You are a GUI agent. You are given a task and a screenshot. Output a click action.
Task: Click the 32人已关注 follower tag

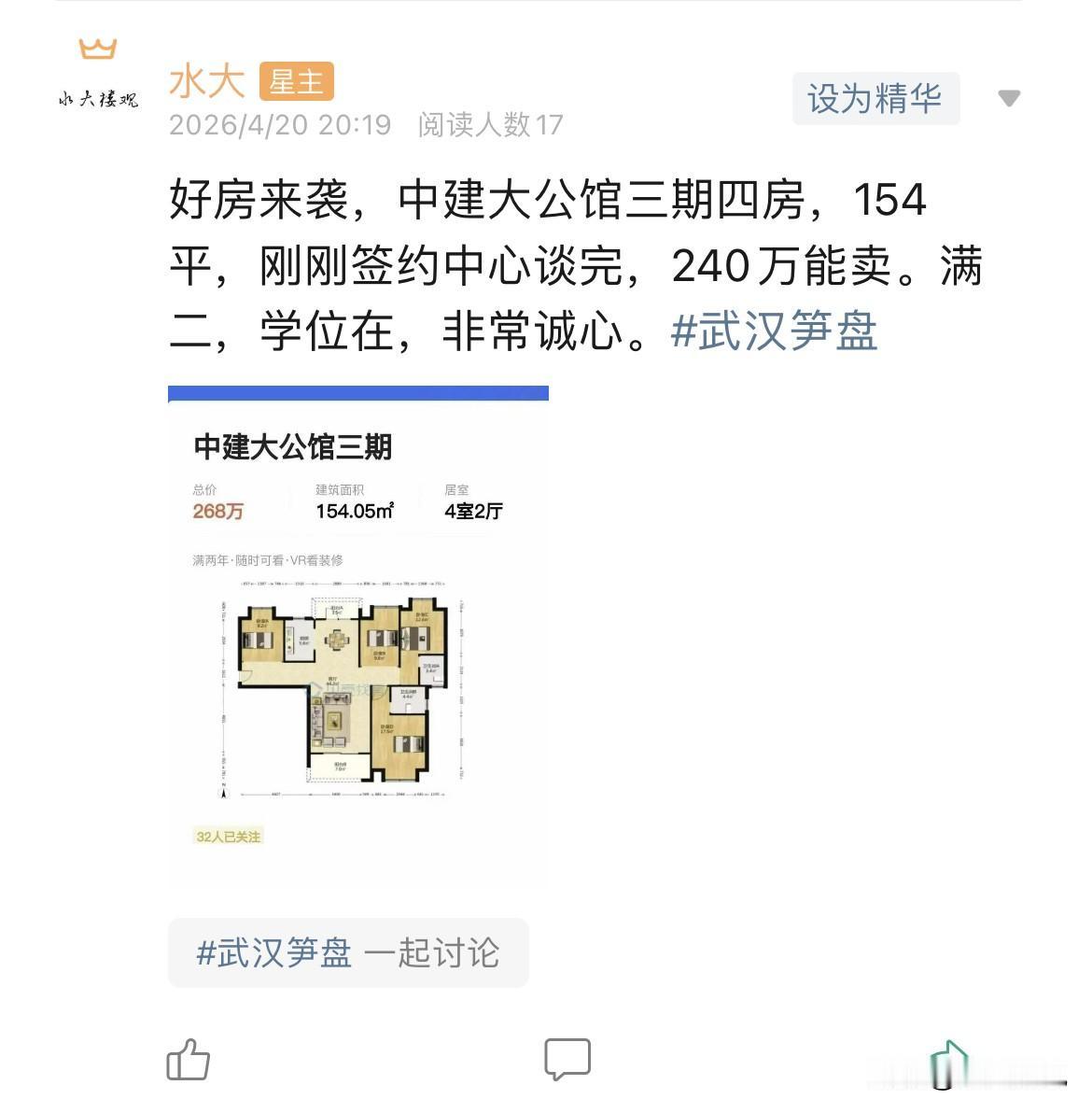point(228,836)
